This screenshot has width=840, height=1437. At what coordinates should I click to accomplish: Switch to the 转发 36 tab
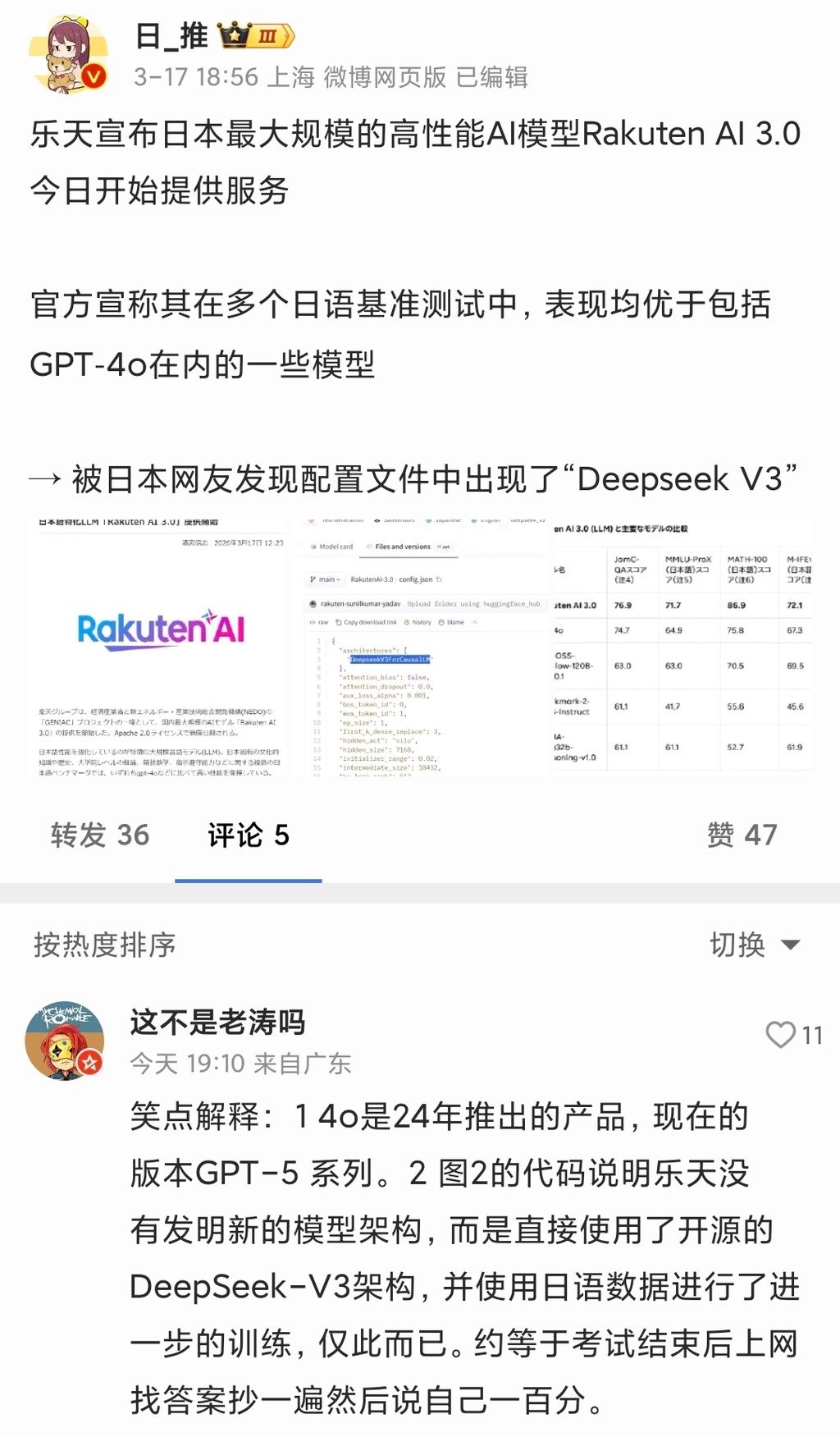[100, 835]
